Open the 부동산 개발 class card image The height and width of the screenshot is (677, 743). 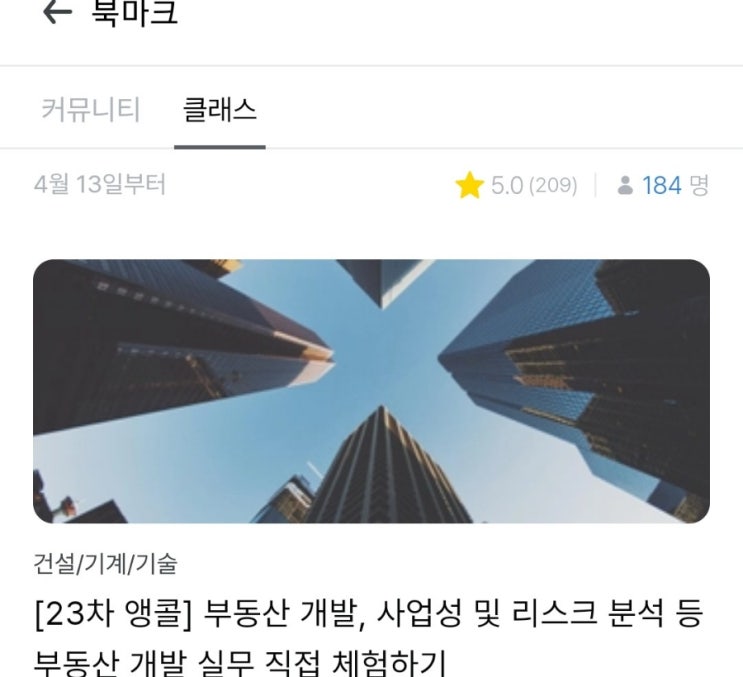(371, 391)
